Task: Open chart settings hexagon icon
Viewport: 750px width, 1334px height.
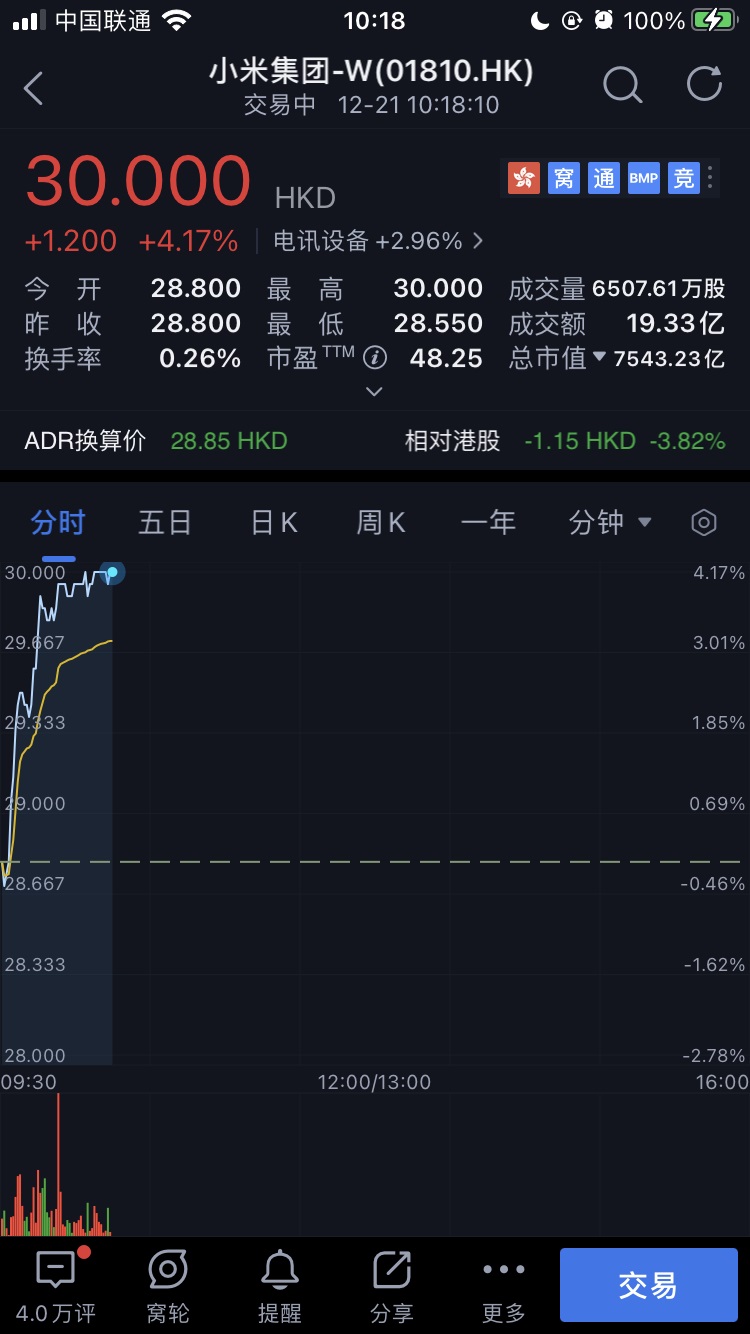Action: pyautogui.click(x=704, y=522)
